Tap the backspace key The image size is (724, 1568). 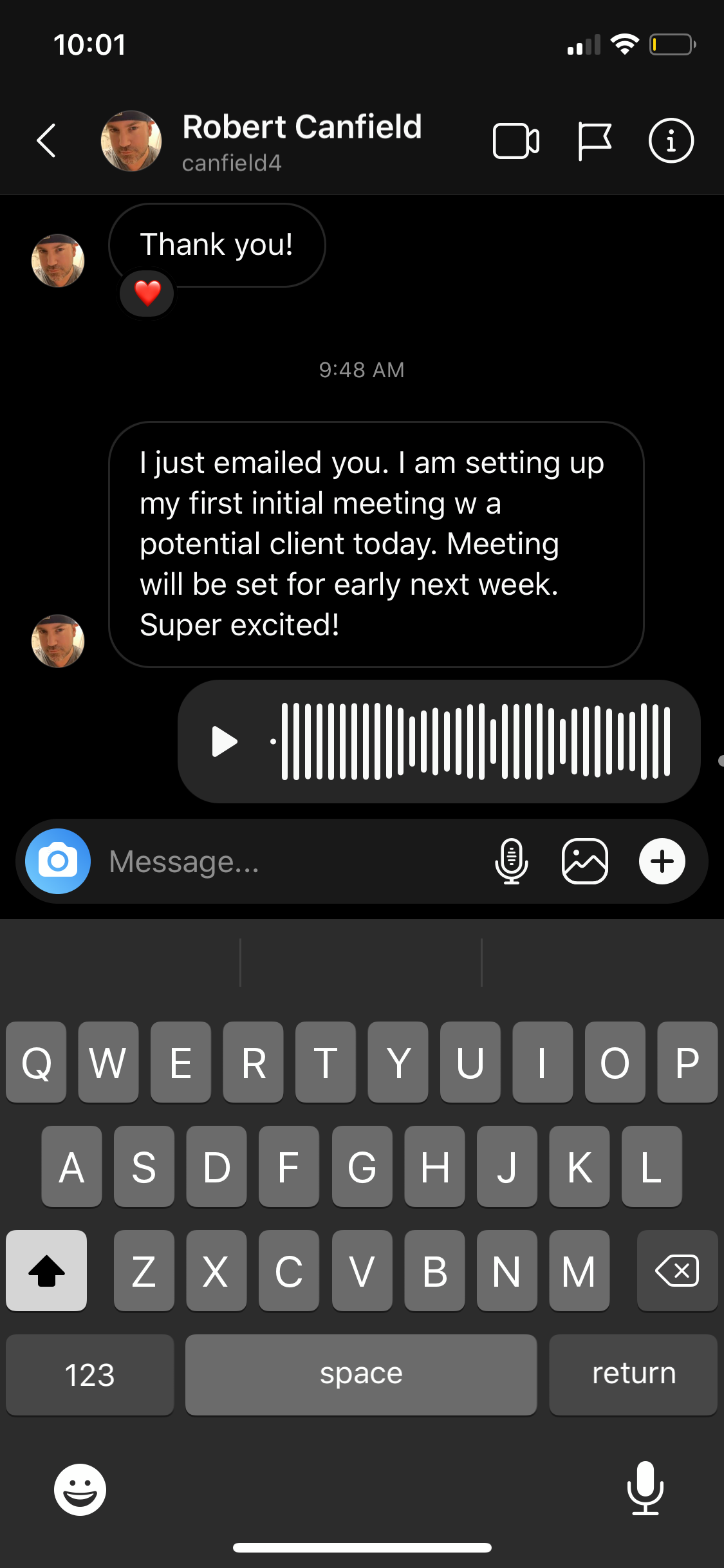[677, 1271]
